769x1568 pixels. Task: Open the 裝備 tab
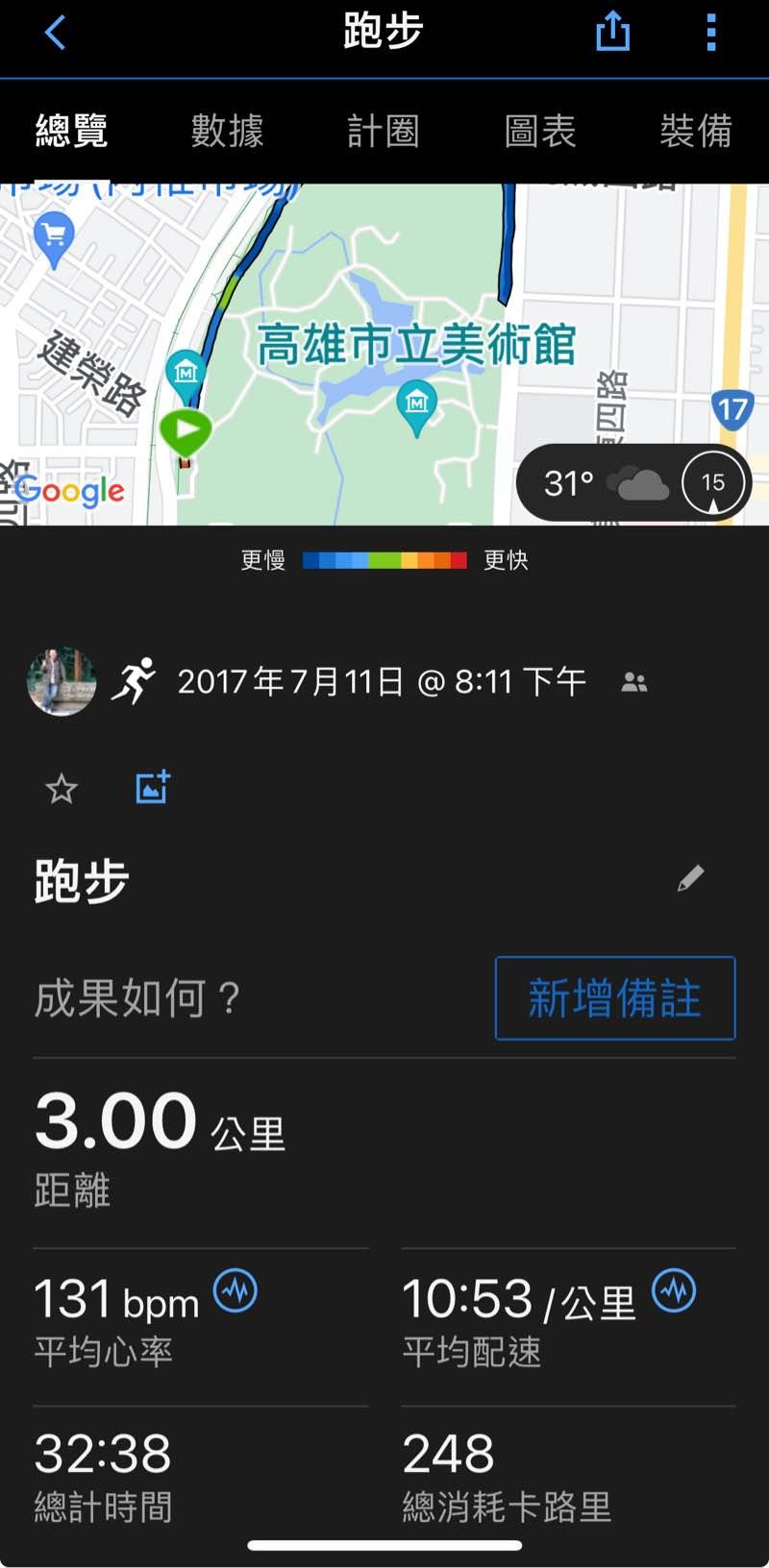(696, 131)
